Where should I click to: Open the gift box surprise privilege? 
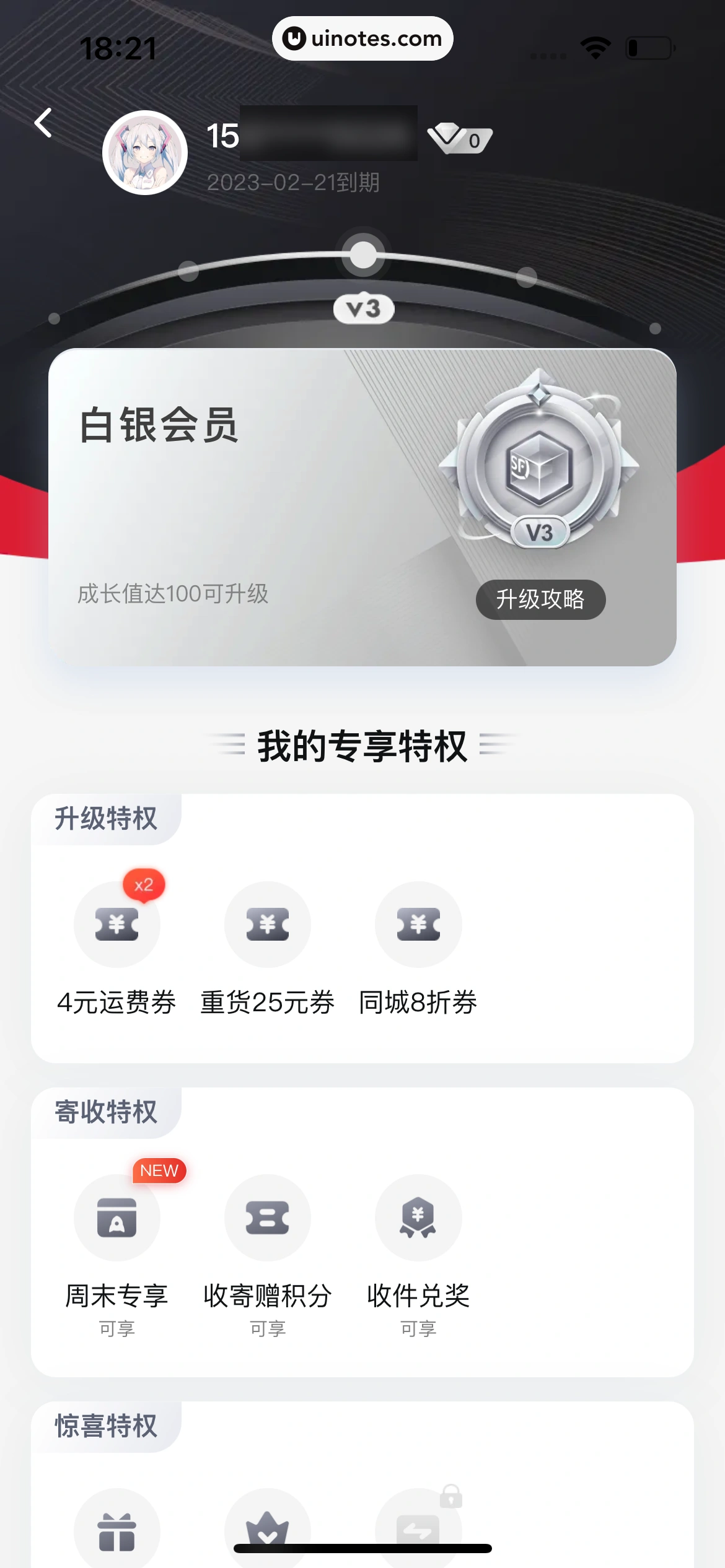tap(117, 1531)
